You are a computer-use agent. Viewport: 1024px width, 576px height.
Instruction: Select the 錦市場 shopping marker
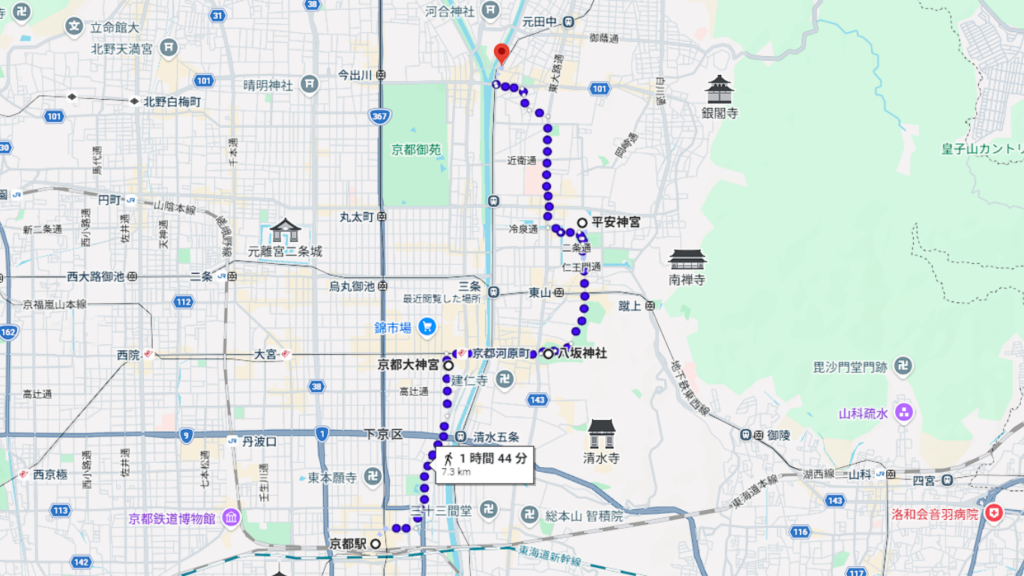426,326
